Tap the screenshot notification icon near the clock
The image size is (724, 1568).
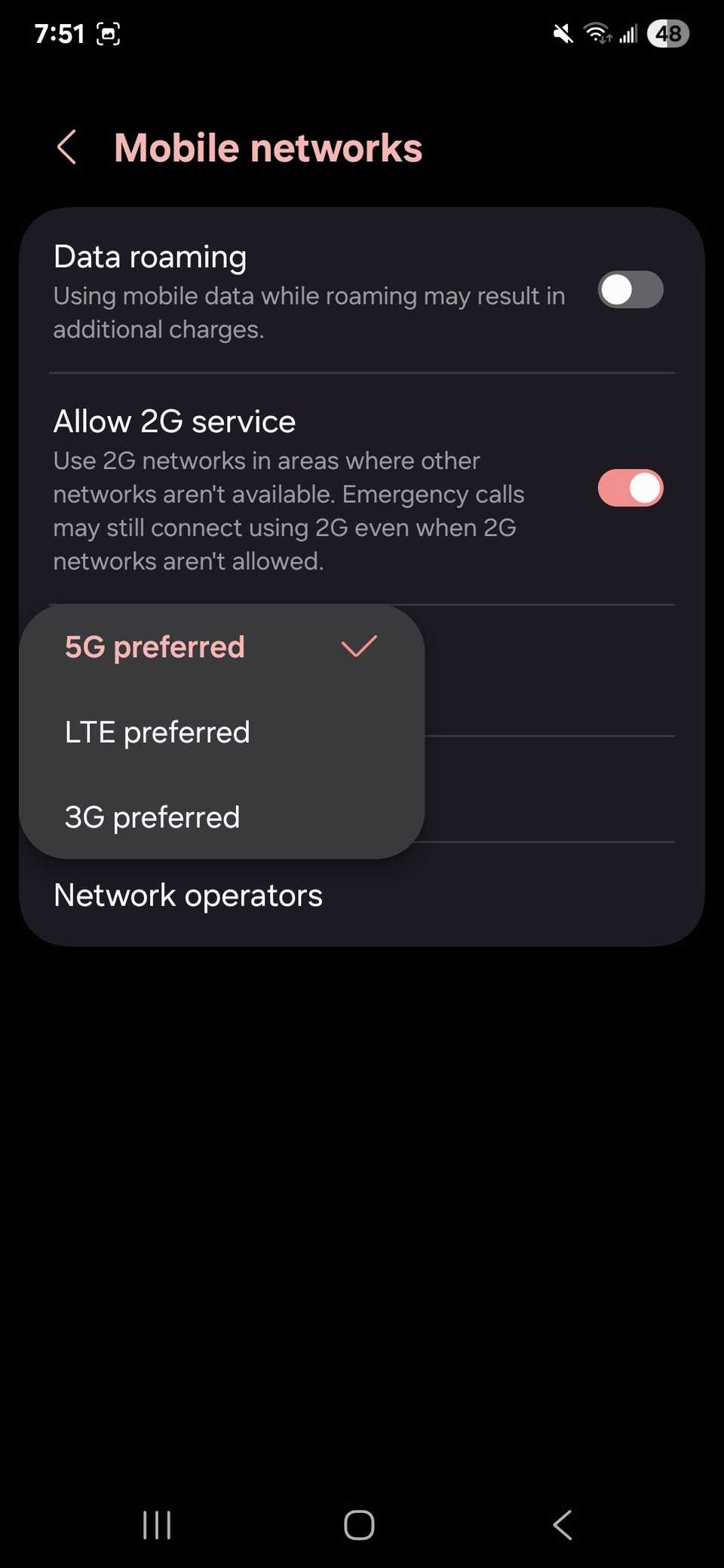pyautogui.click(x=108, y=33)
